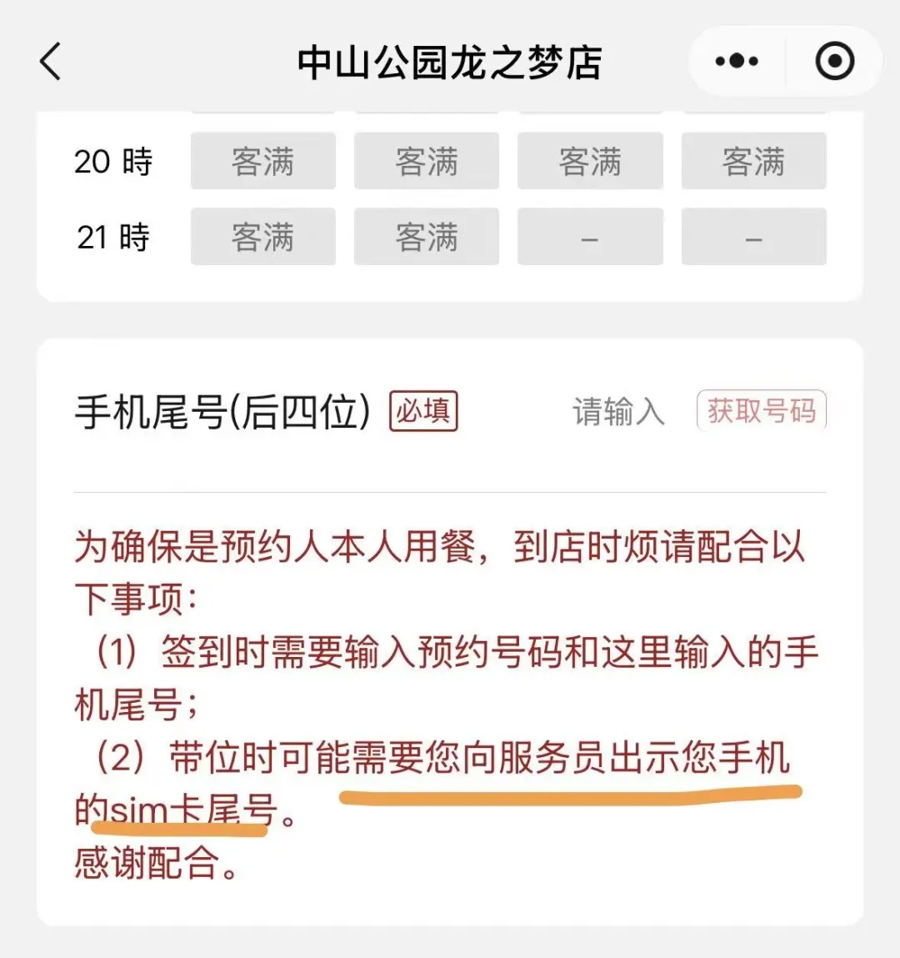Focus the 手机尾号 请输入 field
This screenshot has height=958, width=900.
click(x=618, y=412)
